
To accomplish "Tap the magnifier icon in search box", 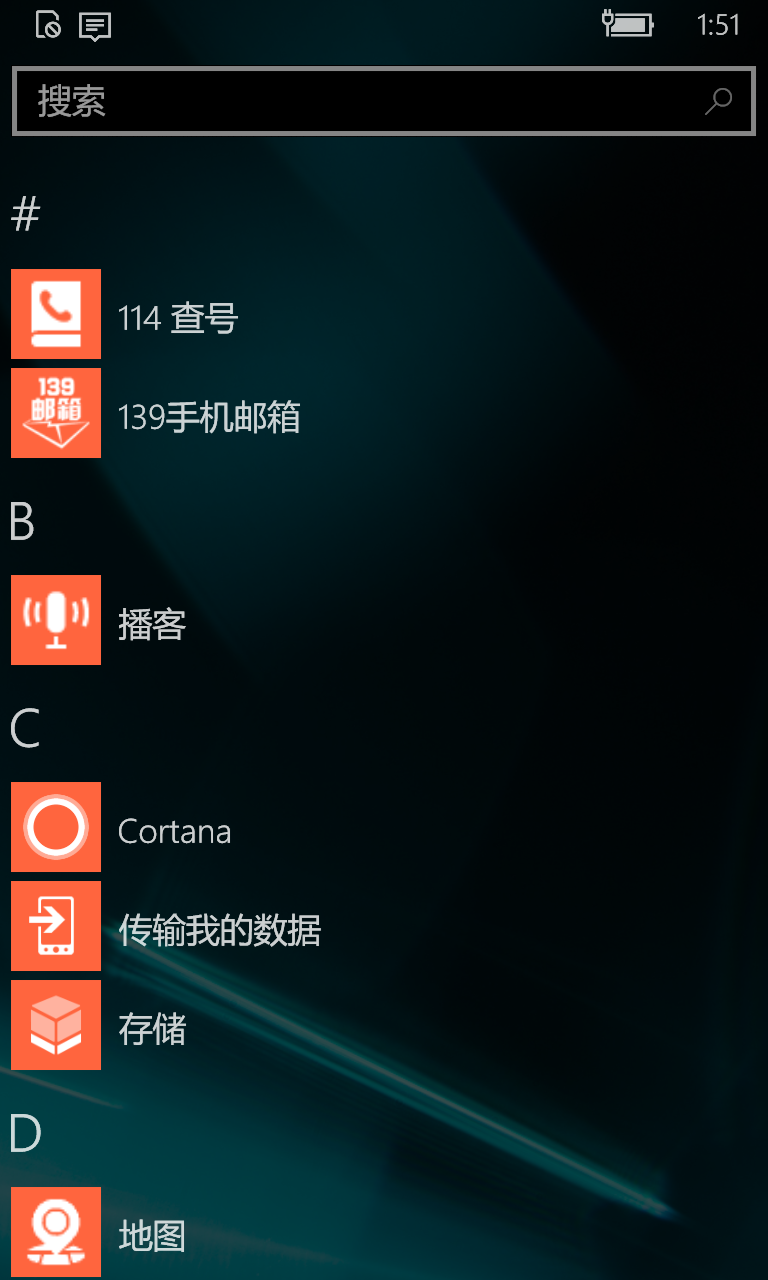I will tap(718, 101).
